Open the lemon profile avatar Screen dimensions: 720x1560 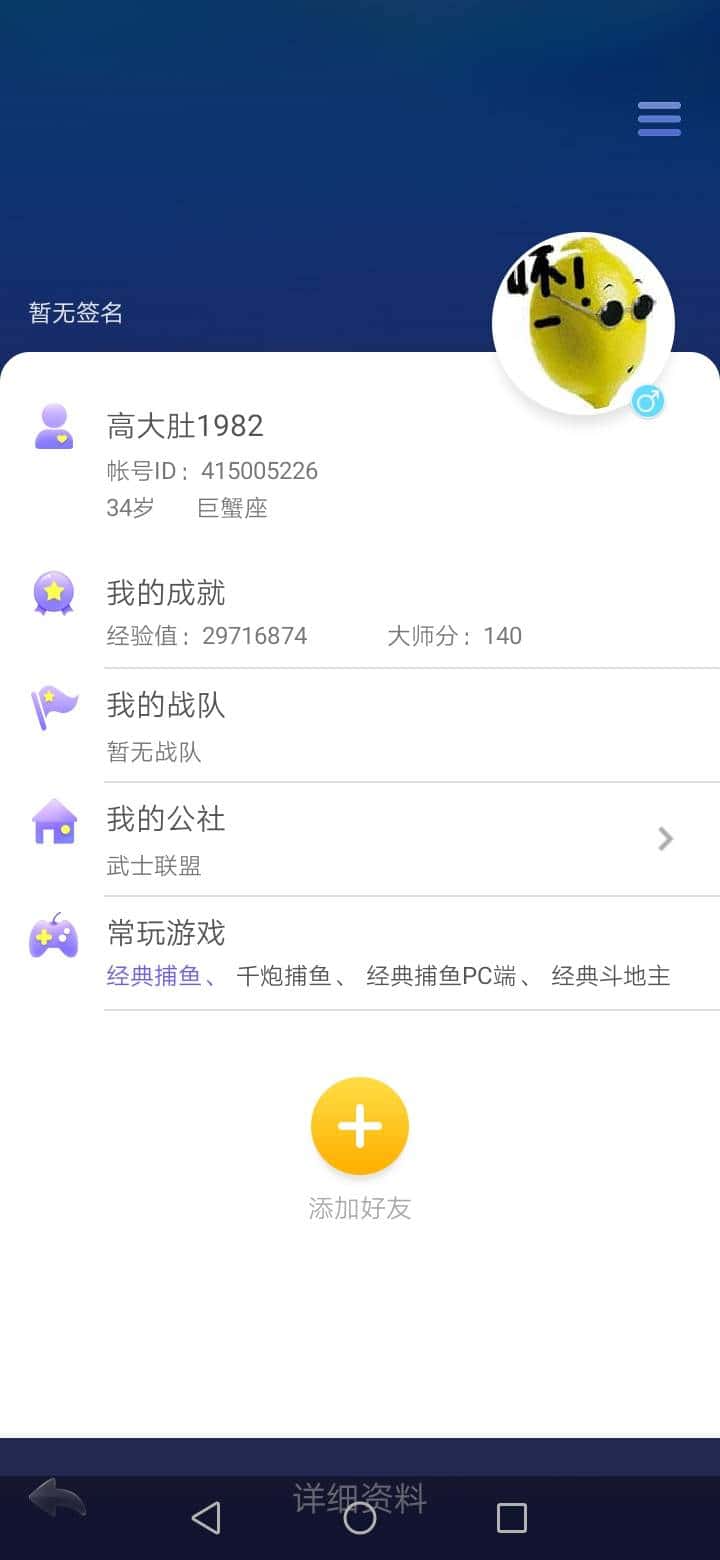tap(580, 322)
